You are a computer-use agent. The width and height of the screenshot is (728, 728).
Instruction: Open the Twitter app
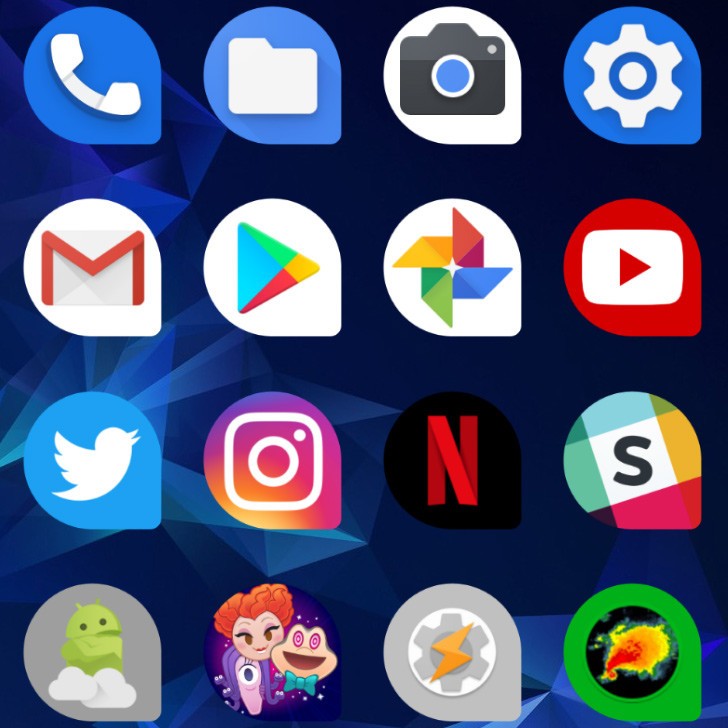(92, 460)
